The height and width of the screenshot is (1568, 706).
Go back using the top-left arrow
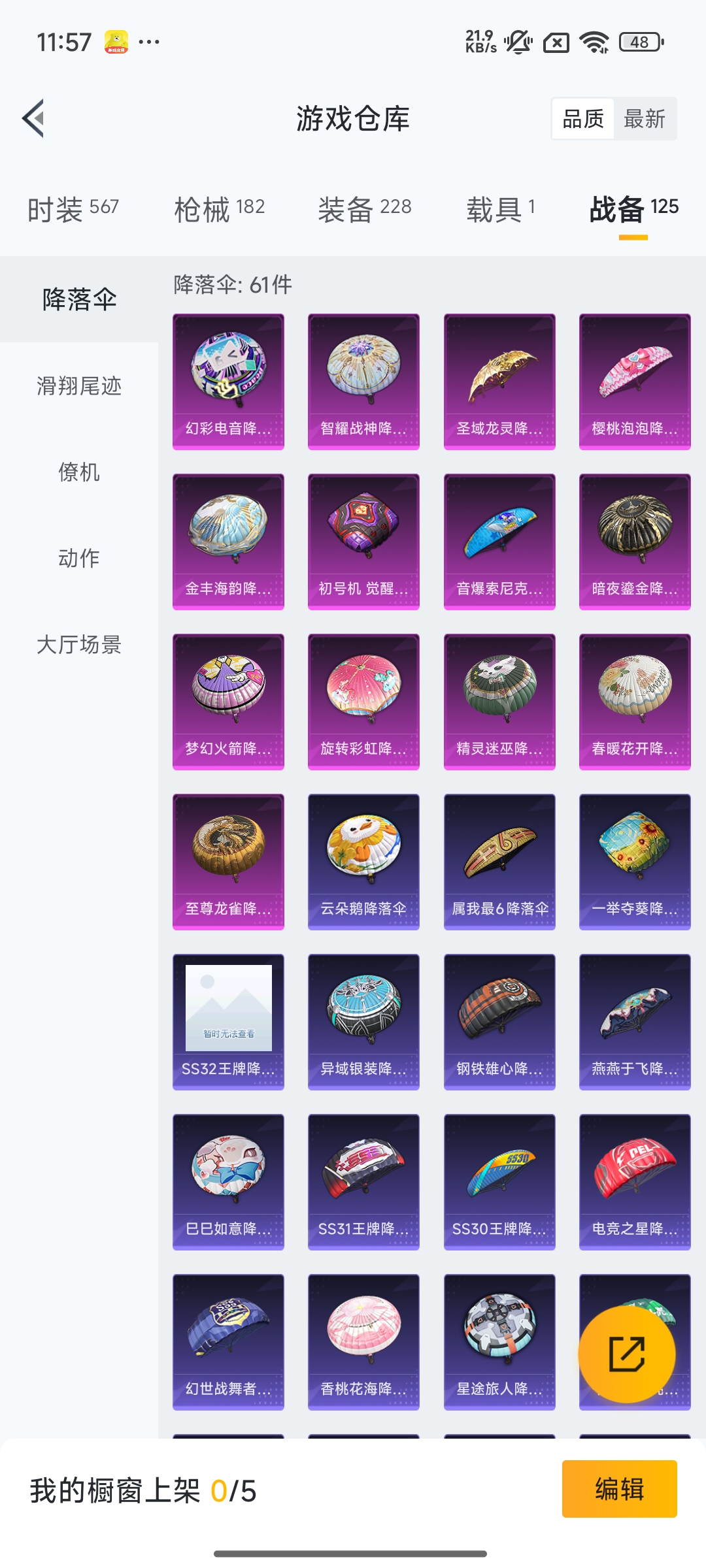point(33,118)
